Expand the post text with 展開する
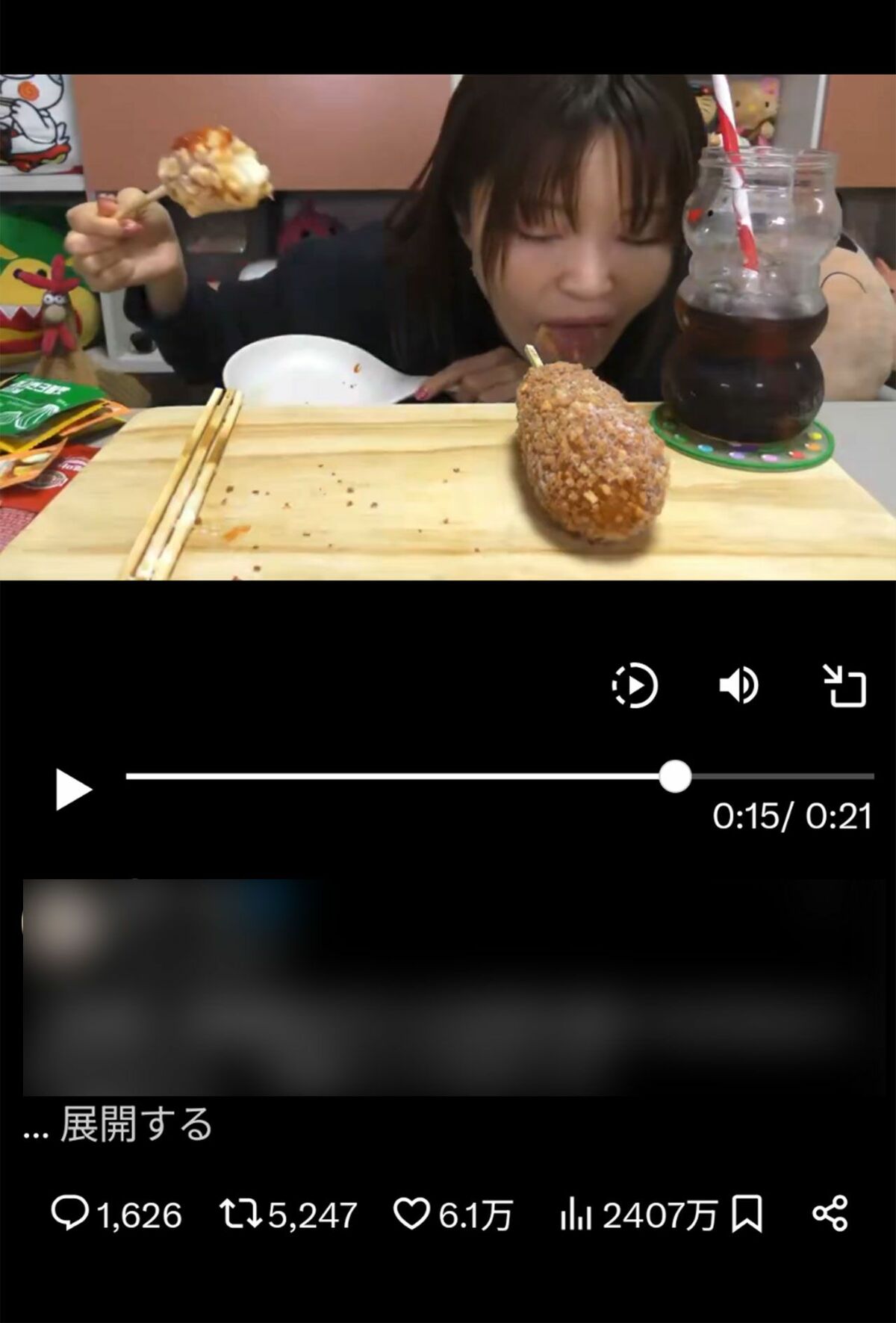This screenshot has height=1323, width=896. (x=136, y=1124)
